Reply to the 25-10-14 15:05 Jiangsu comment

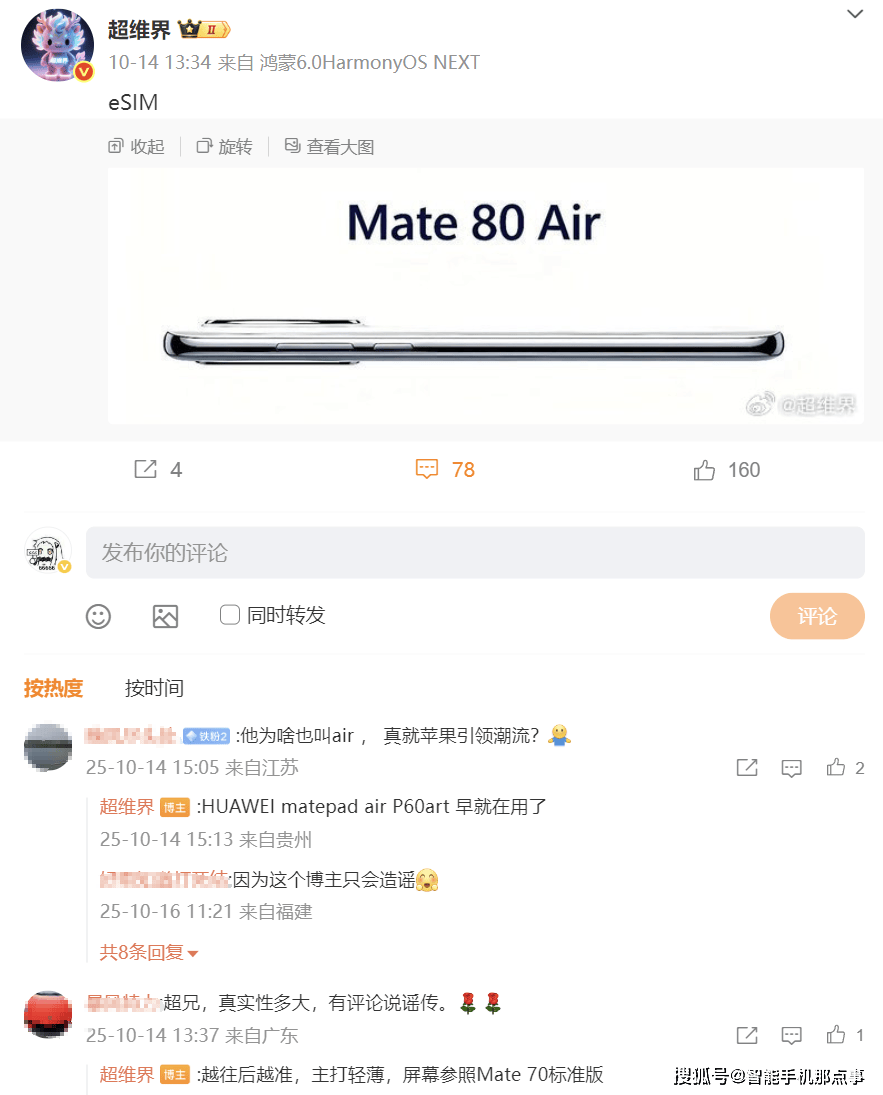[792, 768]
